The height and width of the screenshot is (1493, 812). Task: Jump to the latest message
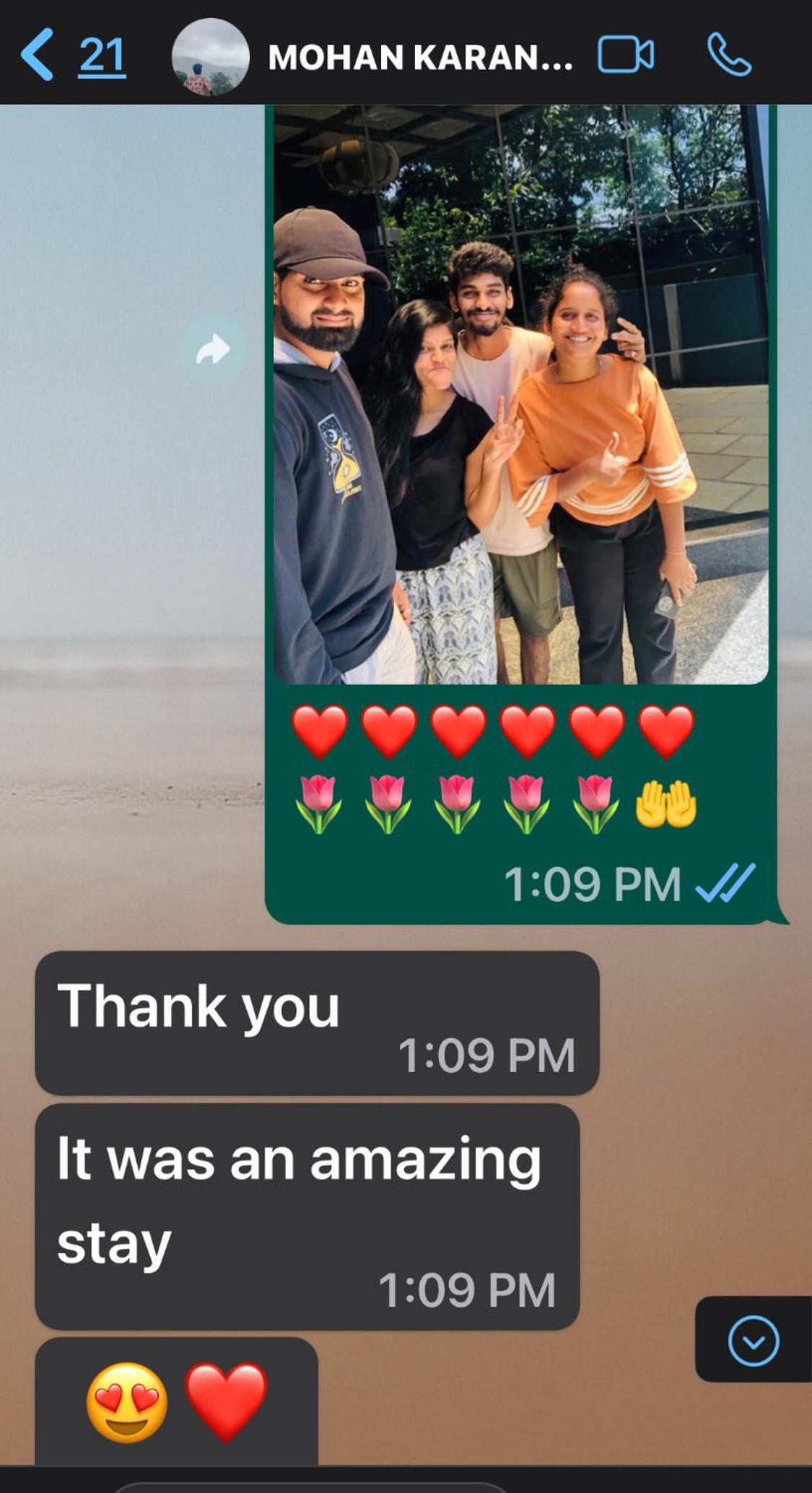pos(754,1341)
